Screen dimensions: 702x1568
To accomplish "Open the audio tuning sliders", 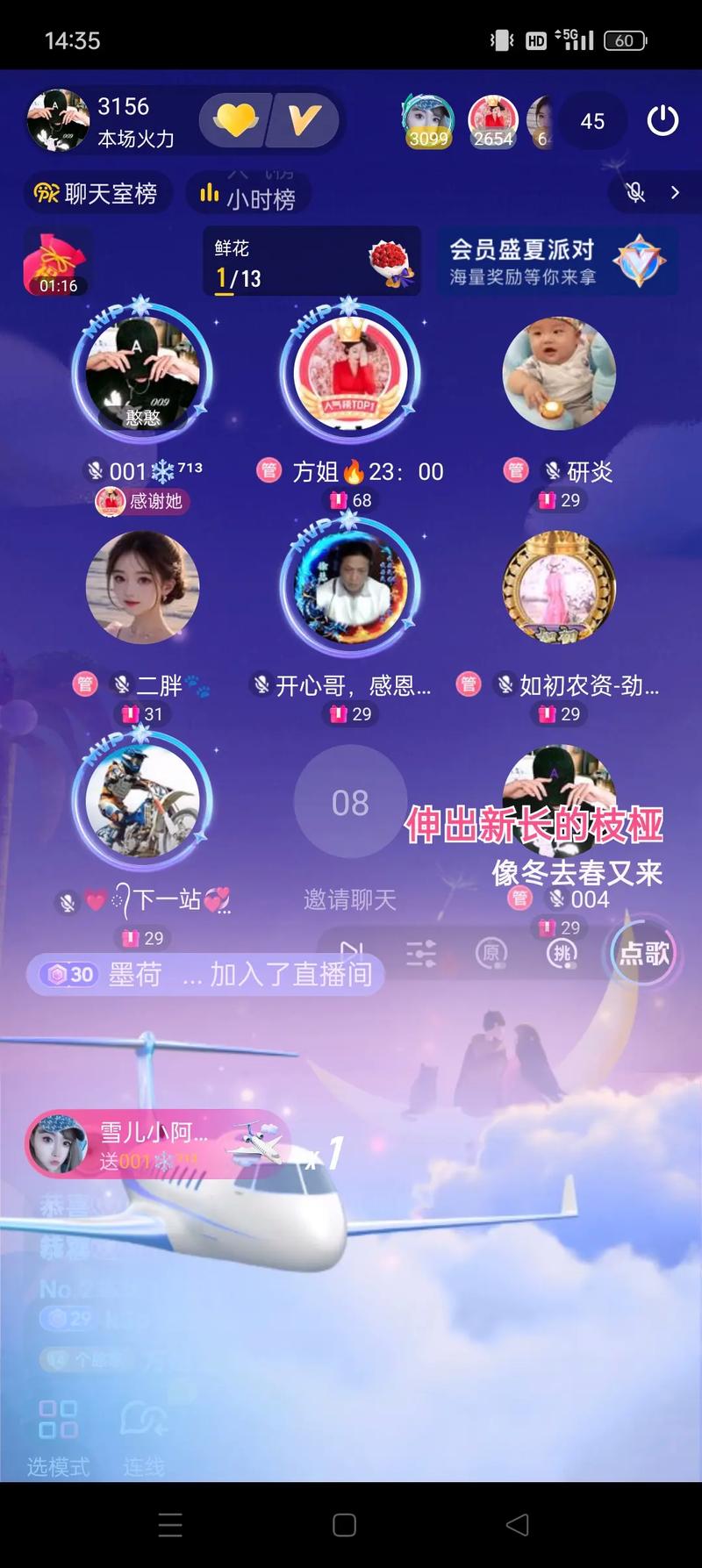I will tap(421, 953).
